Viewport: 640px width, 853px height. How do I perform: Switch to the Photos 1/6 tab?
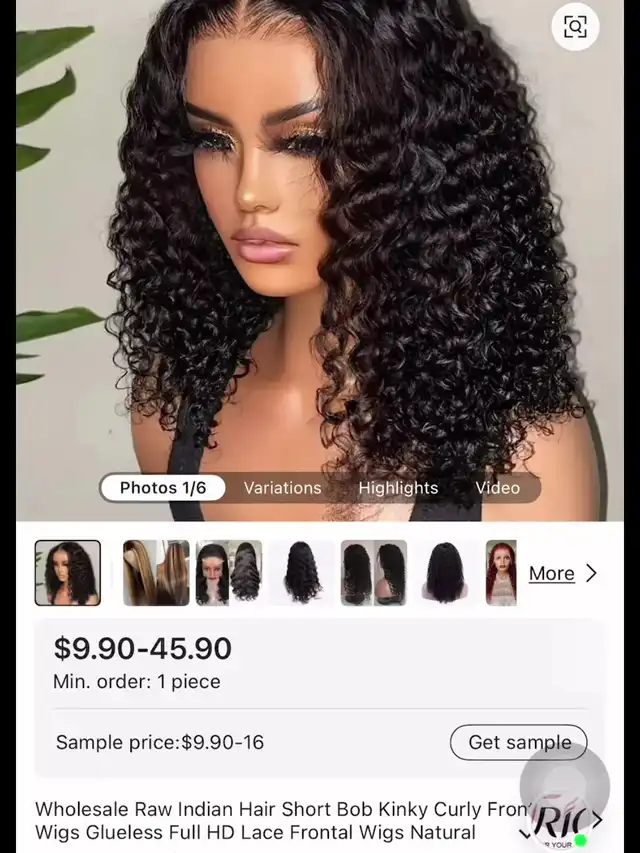(x=163, y=488)
